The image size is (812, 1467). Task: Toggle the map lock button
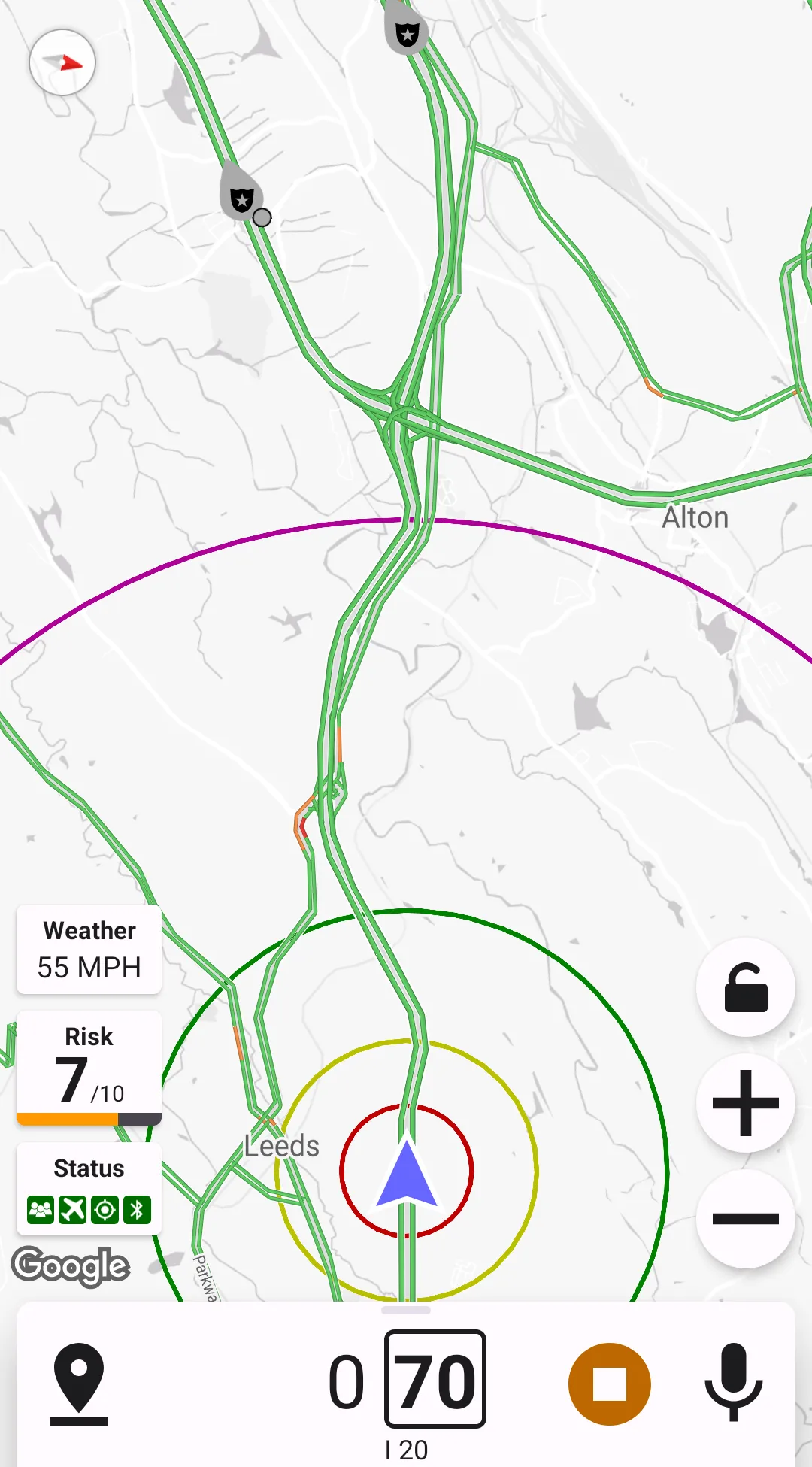(745, 987)
